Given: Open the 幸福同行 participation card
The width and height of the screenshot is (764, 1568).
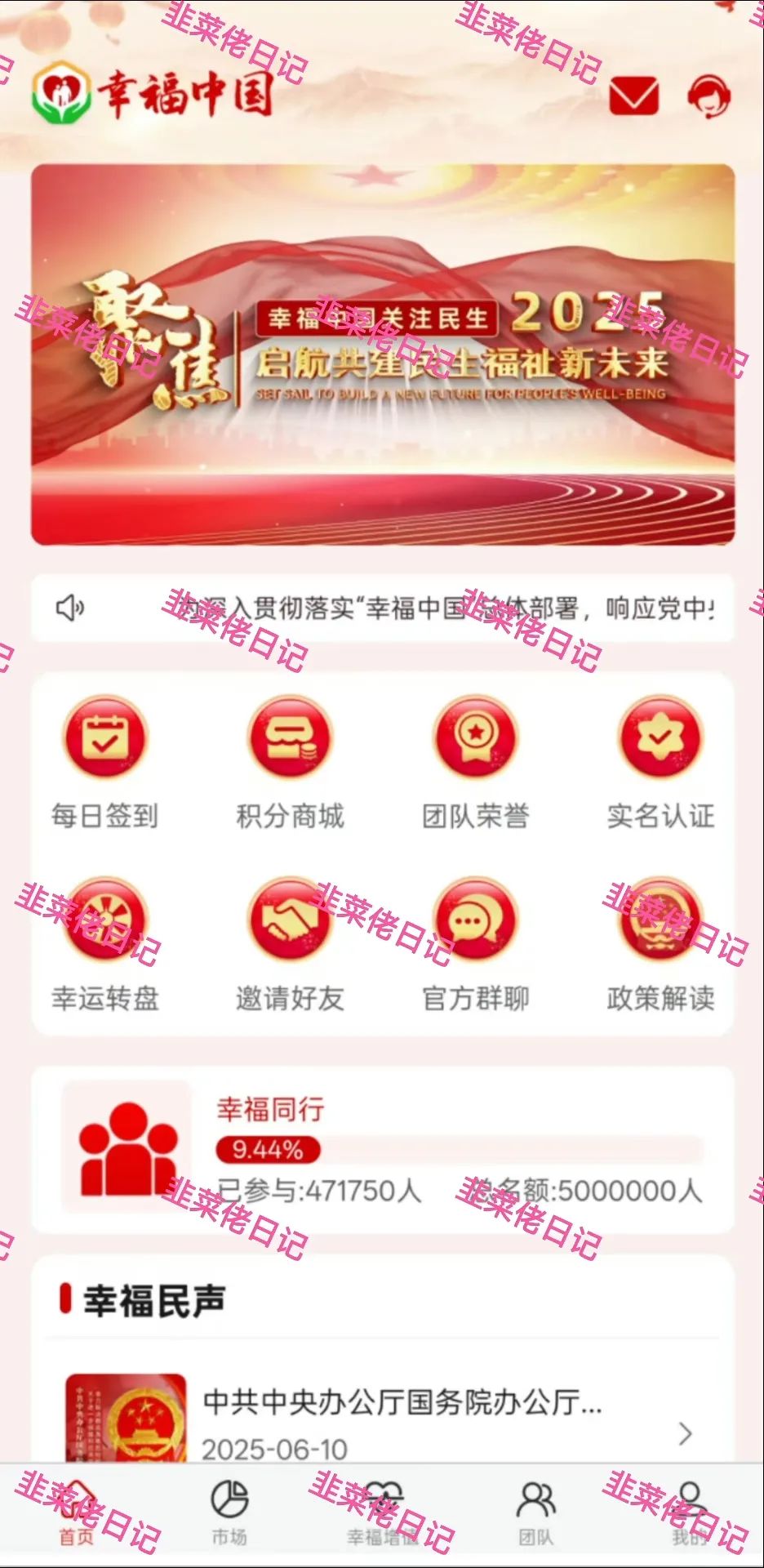Looking at the screenshot, I should [x=382, y=1149].
